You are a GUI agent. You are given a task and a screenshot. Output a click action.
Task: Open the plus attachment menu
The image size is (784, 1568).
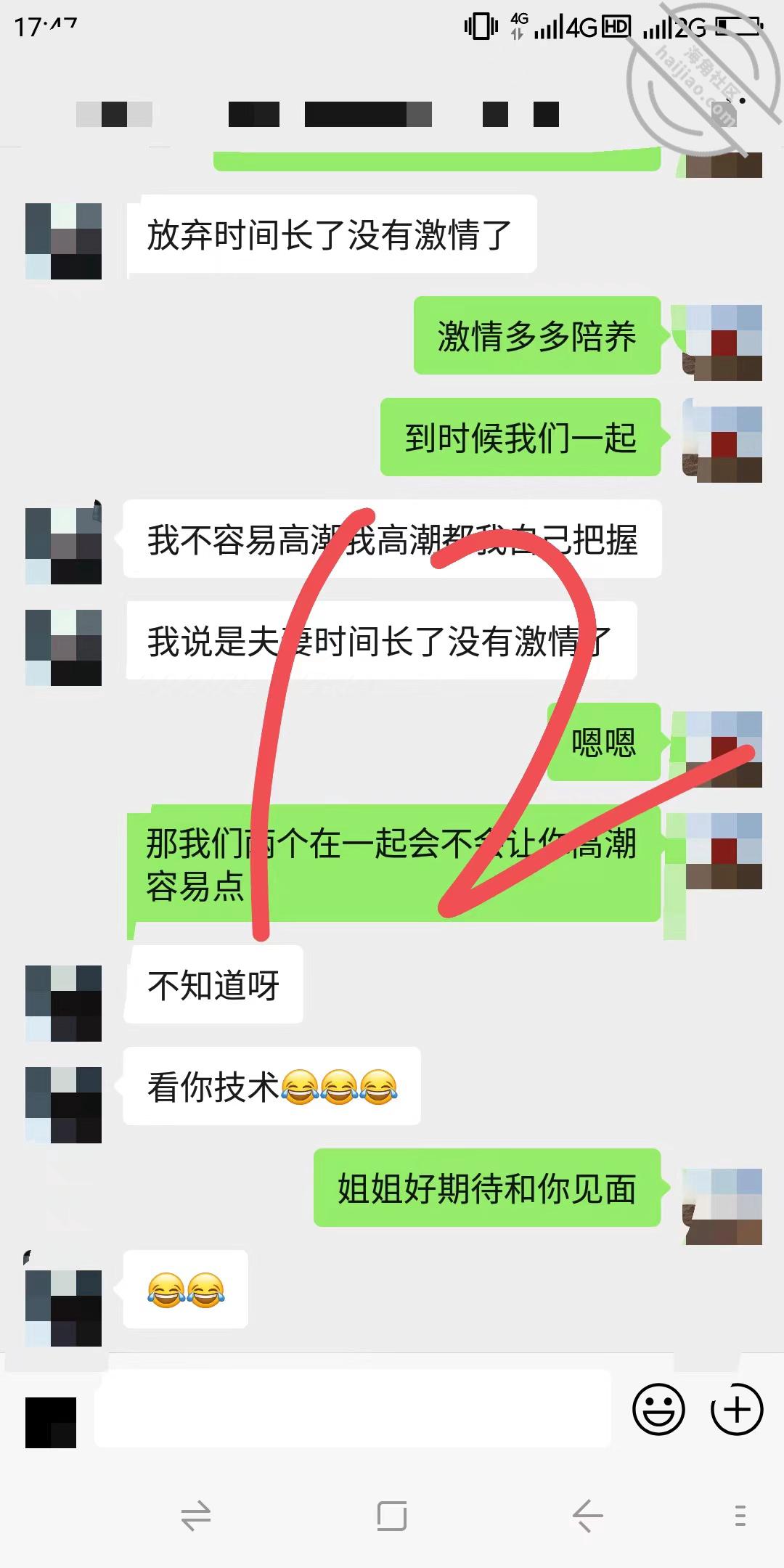736,1410
